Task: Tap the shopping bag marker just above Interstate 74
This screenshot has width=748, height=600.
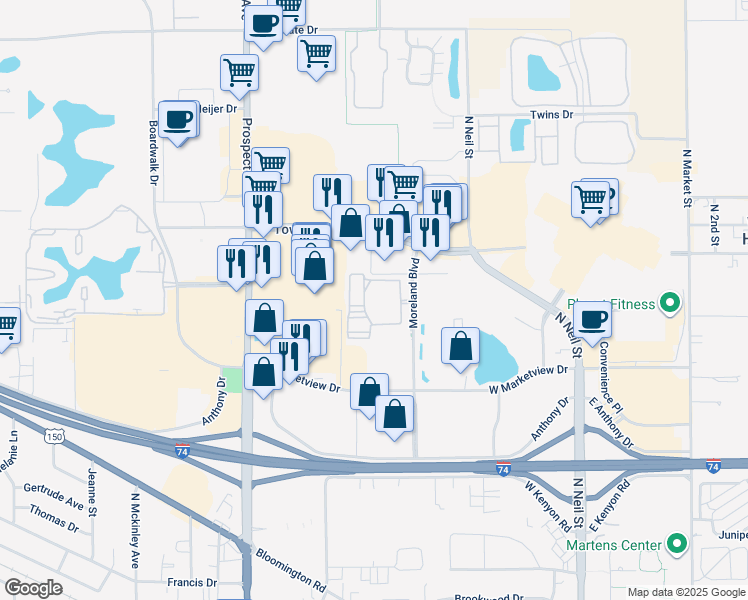Action: coord(395,414)
